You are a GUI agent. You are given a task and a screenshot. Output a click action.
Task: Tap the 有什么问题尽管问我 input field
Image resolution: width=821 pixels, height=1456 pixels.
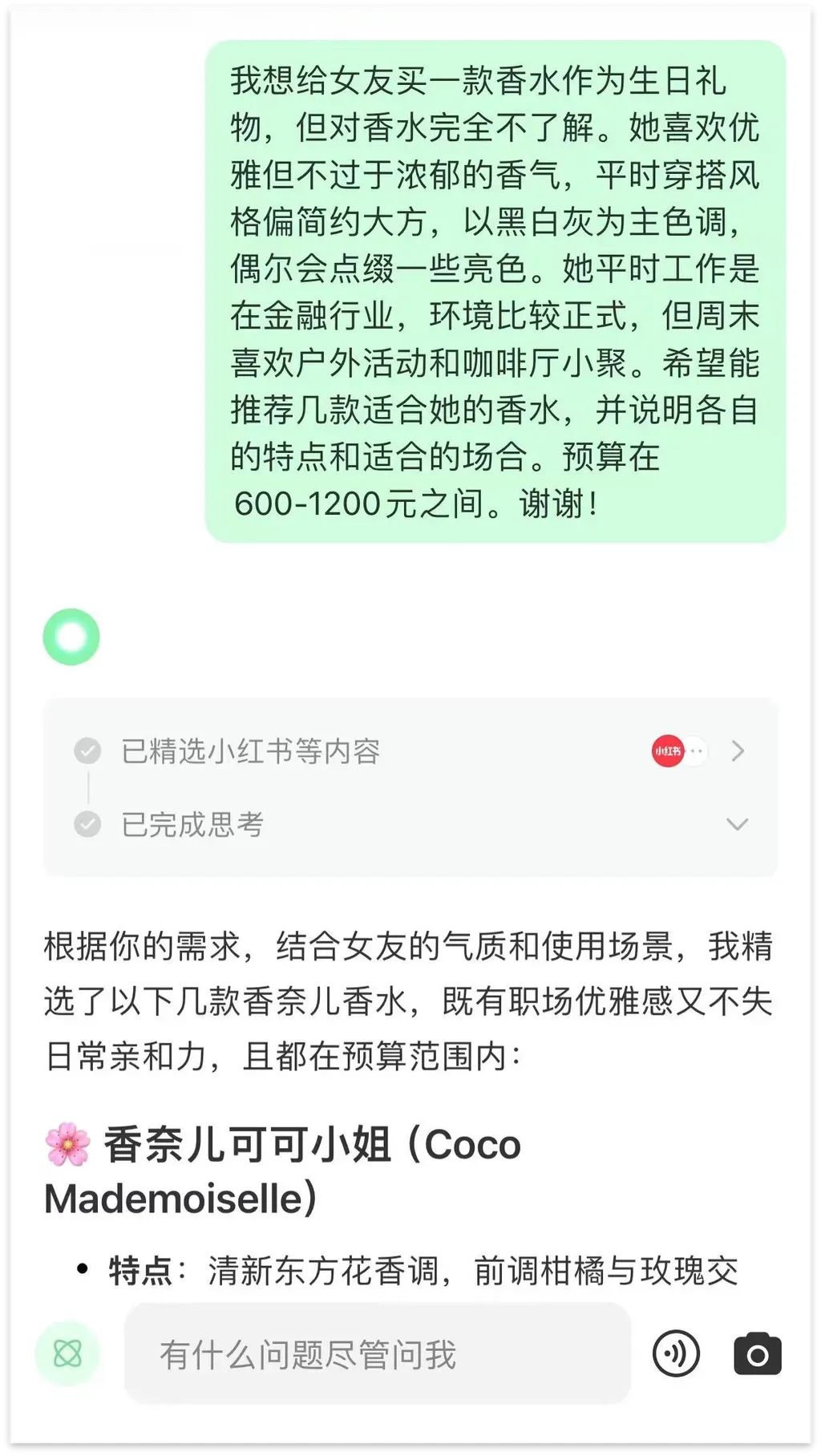(x=377, y=1354)
